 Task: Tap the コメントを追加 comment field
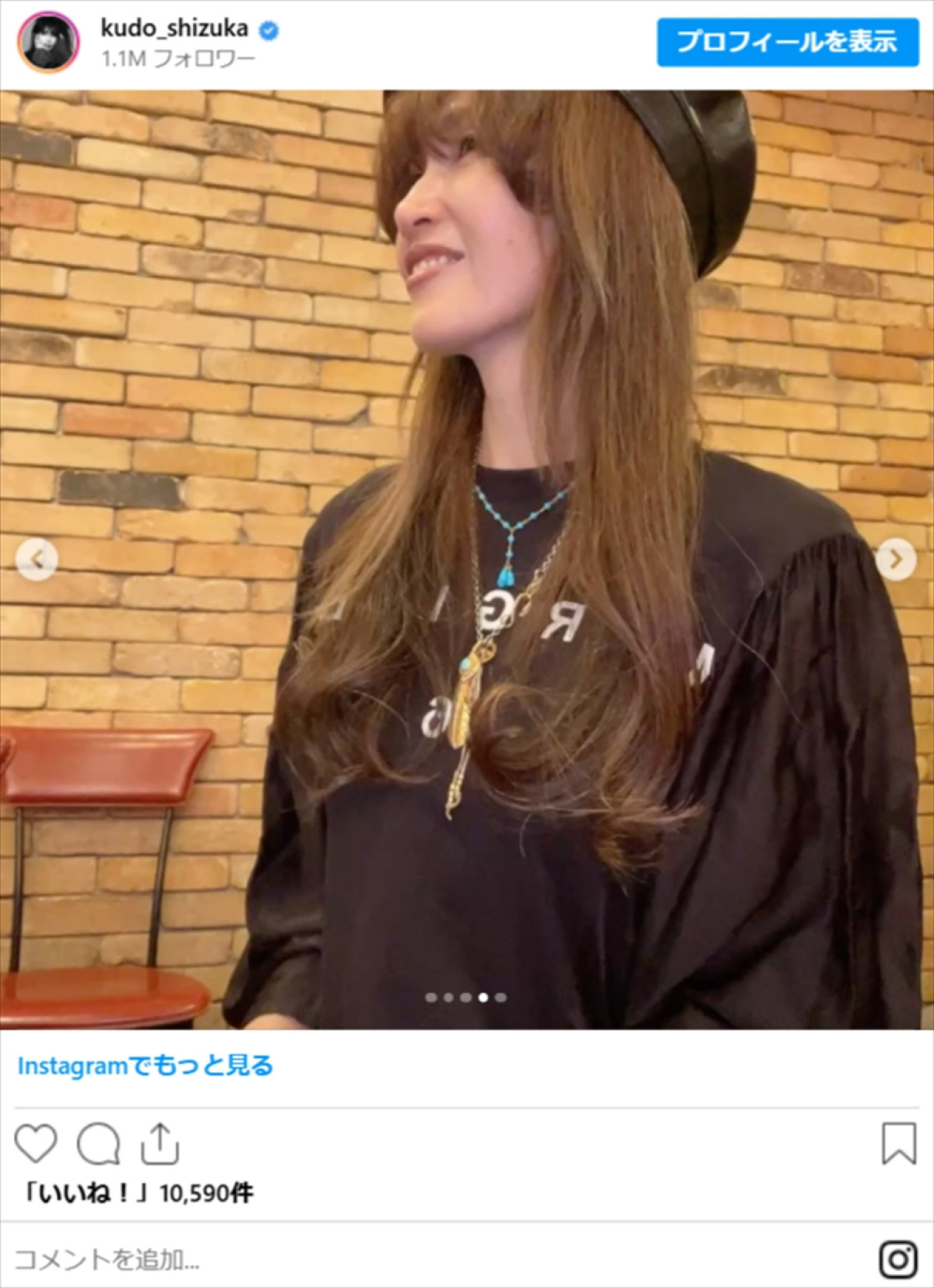click(389, 1258)
